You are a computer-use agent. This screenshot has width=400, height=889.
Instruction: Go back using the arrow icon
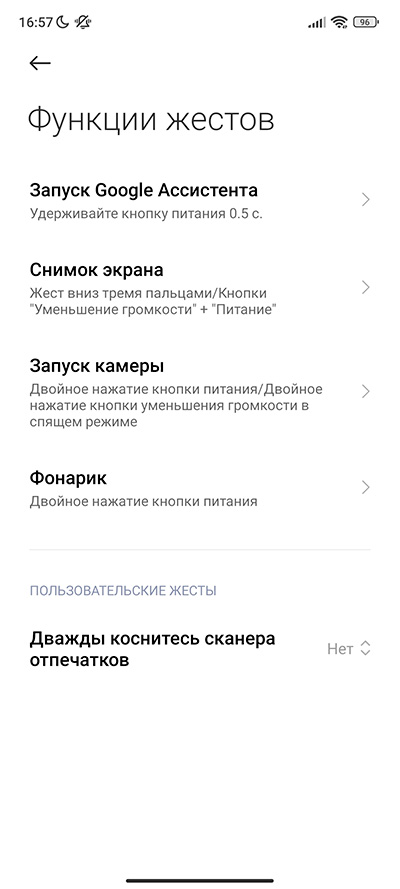(40, 63)
